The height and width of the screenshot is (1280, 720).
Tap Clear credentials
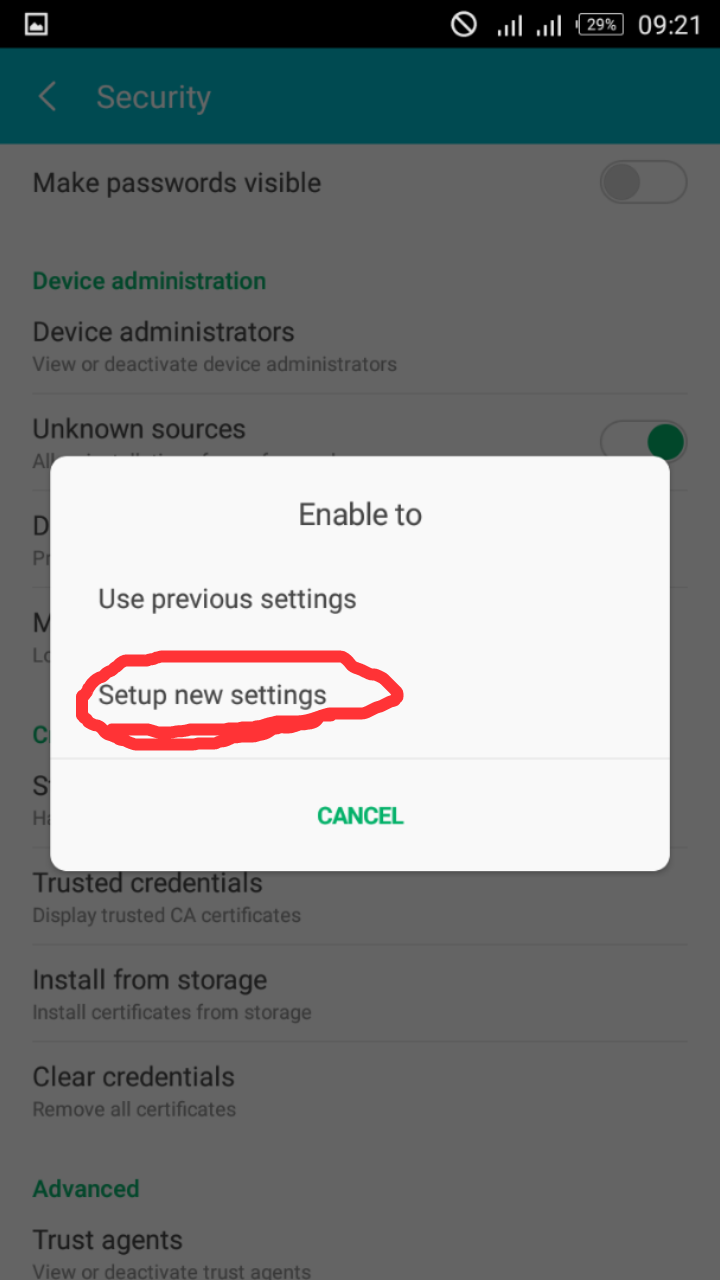click(x=360, y=1091)
